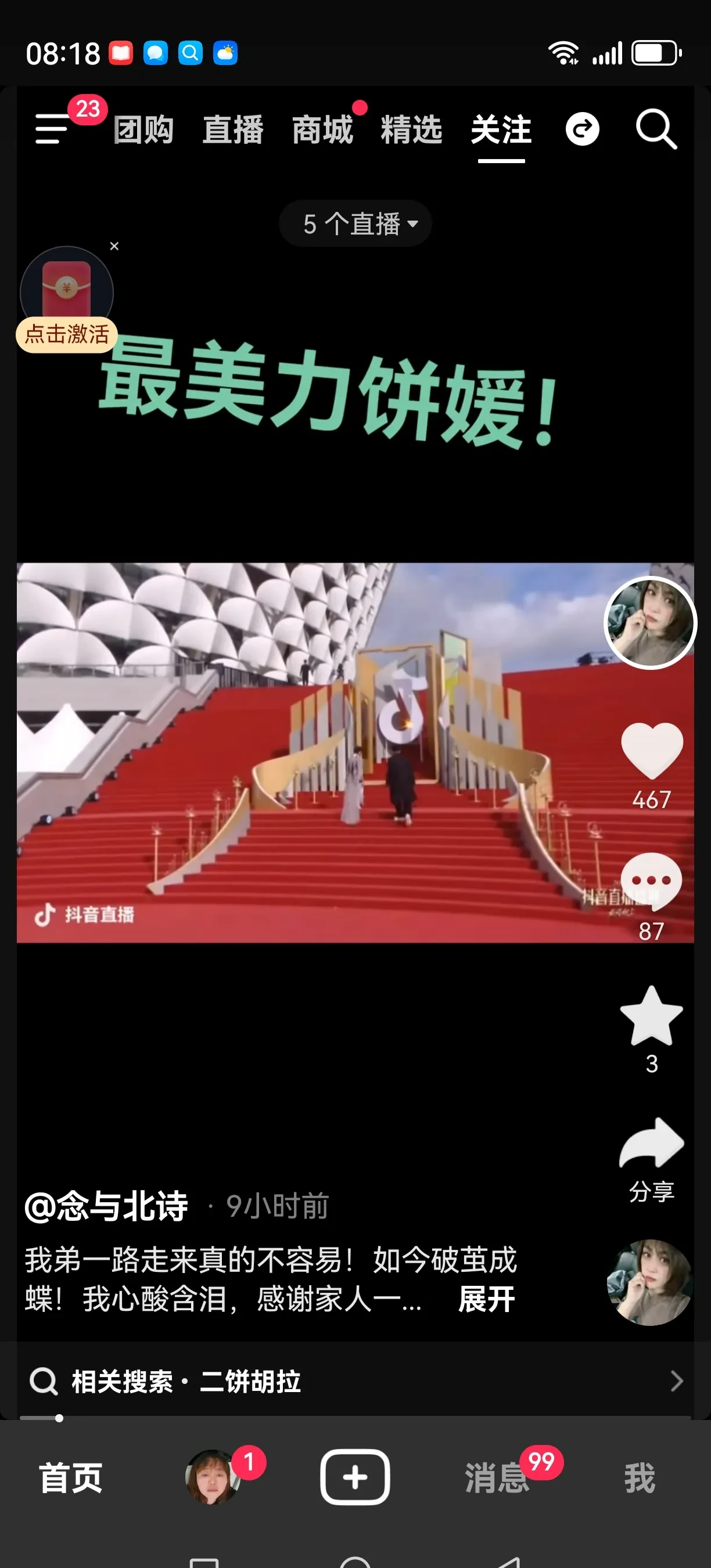
Task: Open the drawer menu with 23 badge
Action: (52, 128)
